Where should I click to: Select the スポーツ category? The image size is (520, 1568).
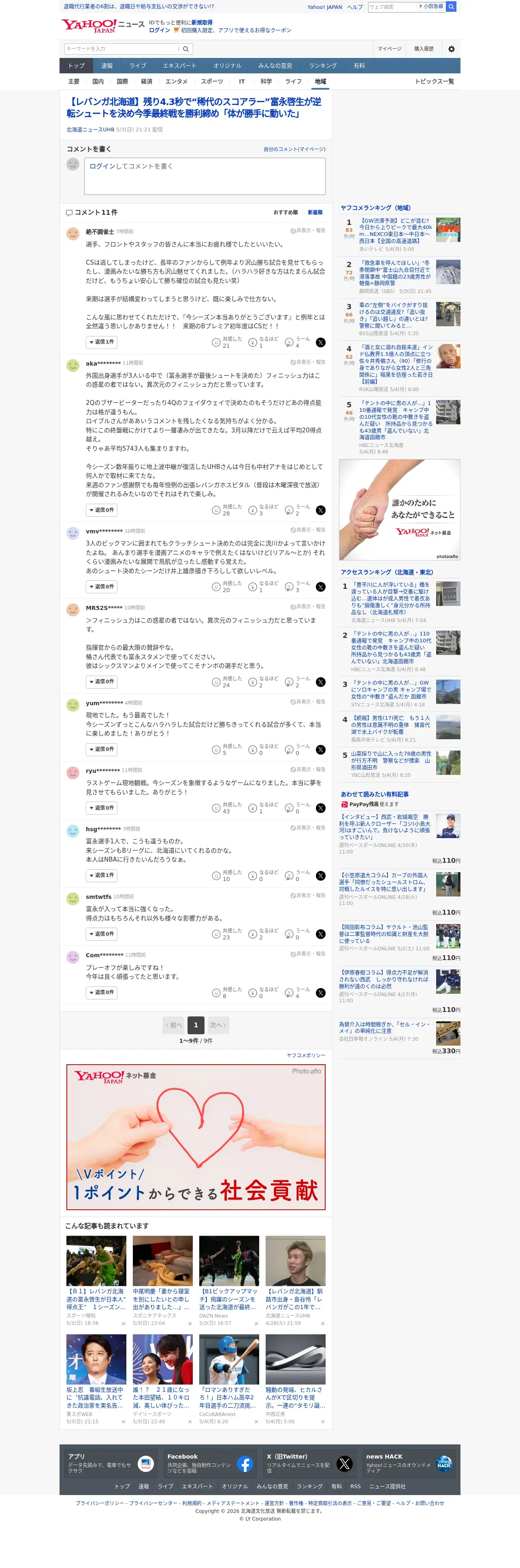tap(212, 81)
